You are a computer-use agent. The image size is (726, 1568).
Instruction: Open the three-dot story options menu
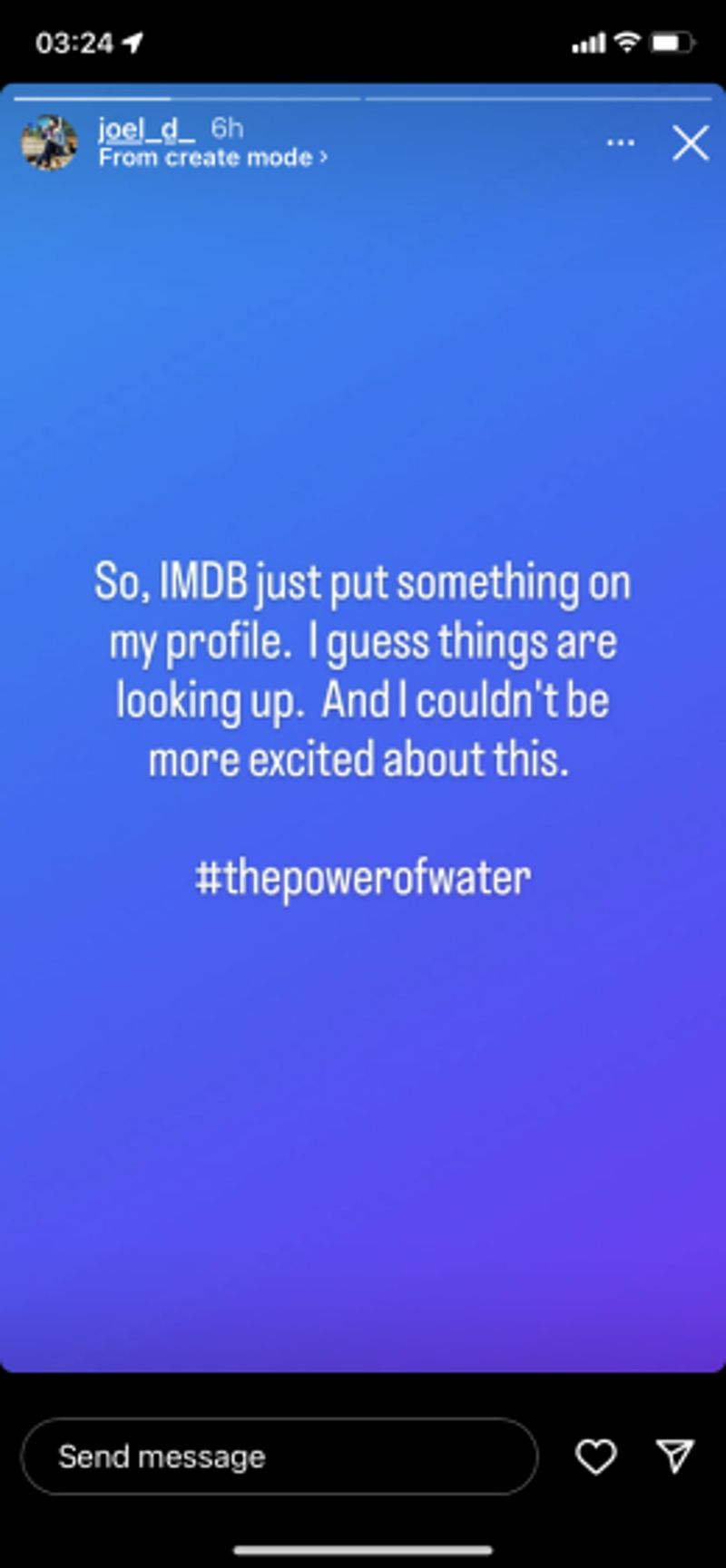(621, 143)
